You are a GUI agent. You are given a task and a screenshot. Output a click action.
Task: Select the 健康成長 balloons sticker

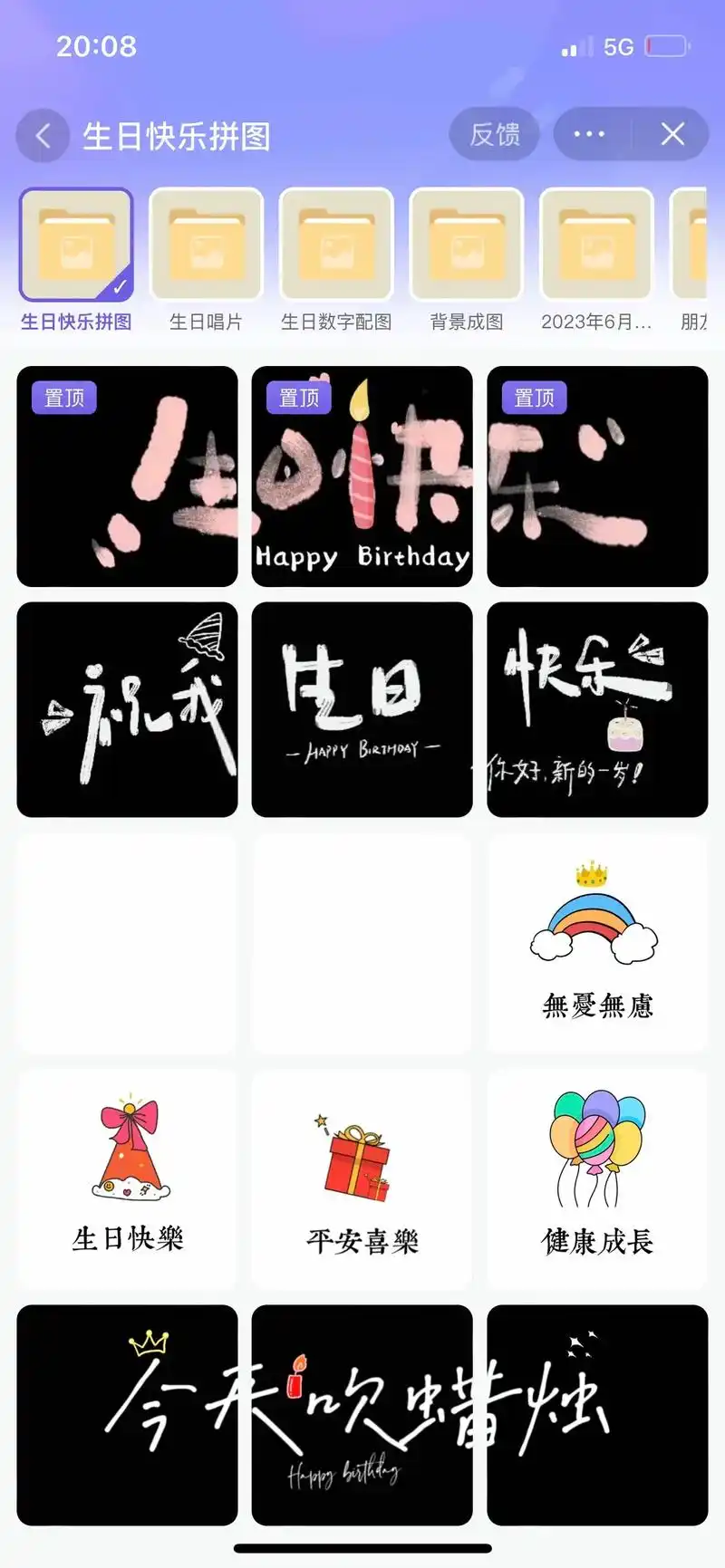tap(597, 1178)
